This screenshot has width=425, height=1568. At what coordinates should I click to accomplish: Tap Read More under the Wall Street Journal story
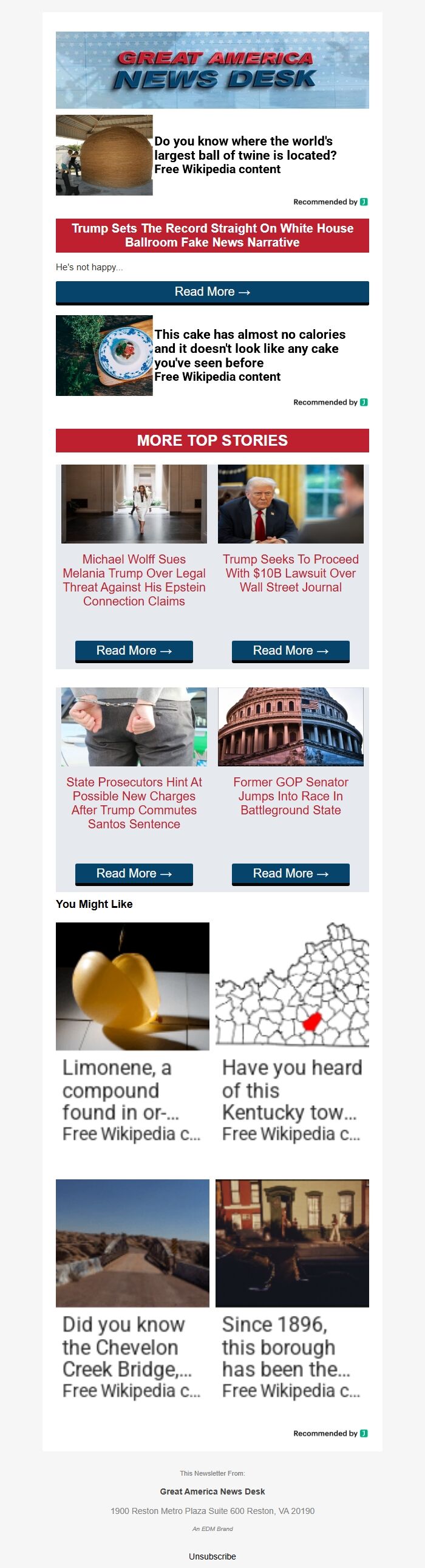click(290, 650)
